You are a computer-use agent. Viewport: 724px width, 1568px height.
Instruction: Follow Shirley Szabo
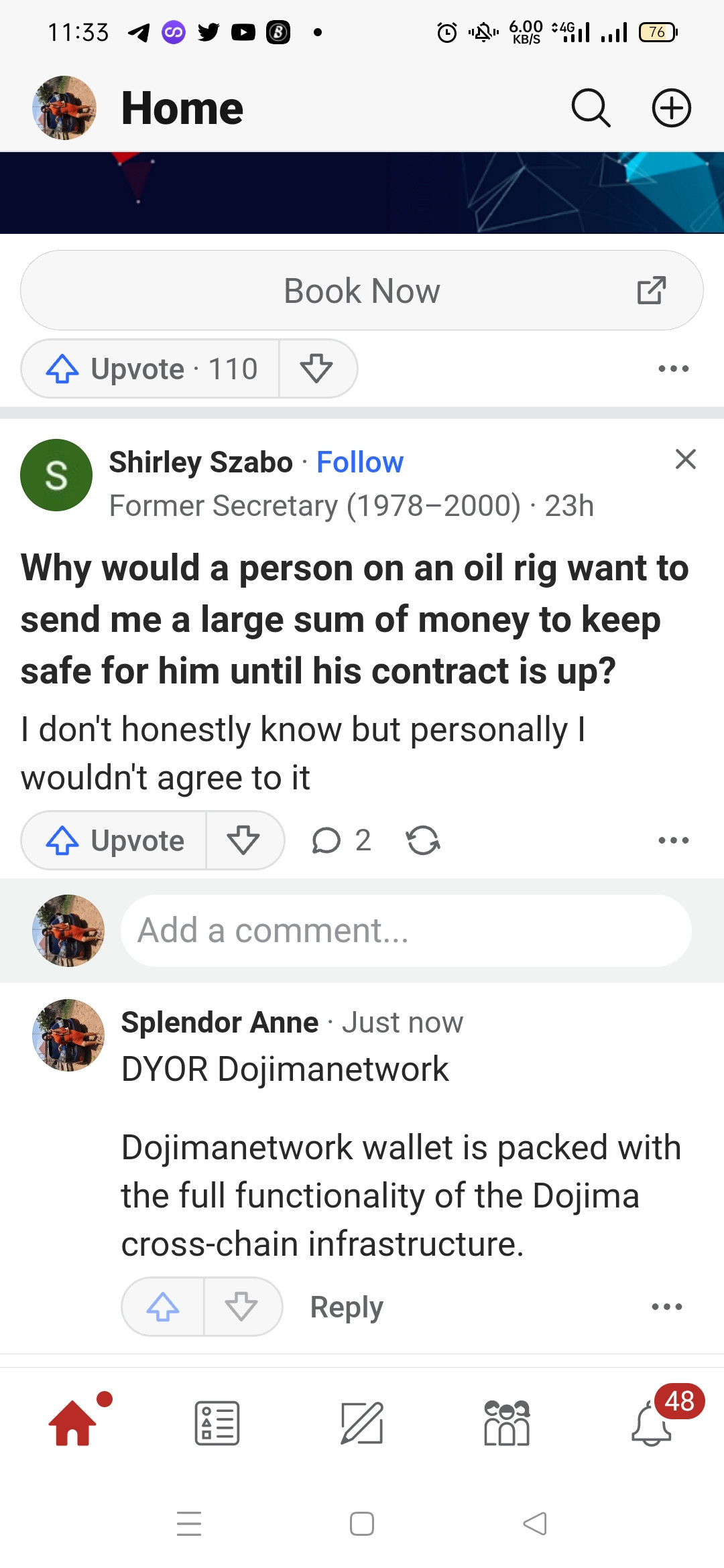tap(360, 462)
